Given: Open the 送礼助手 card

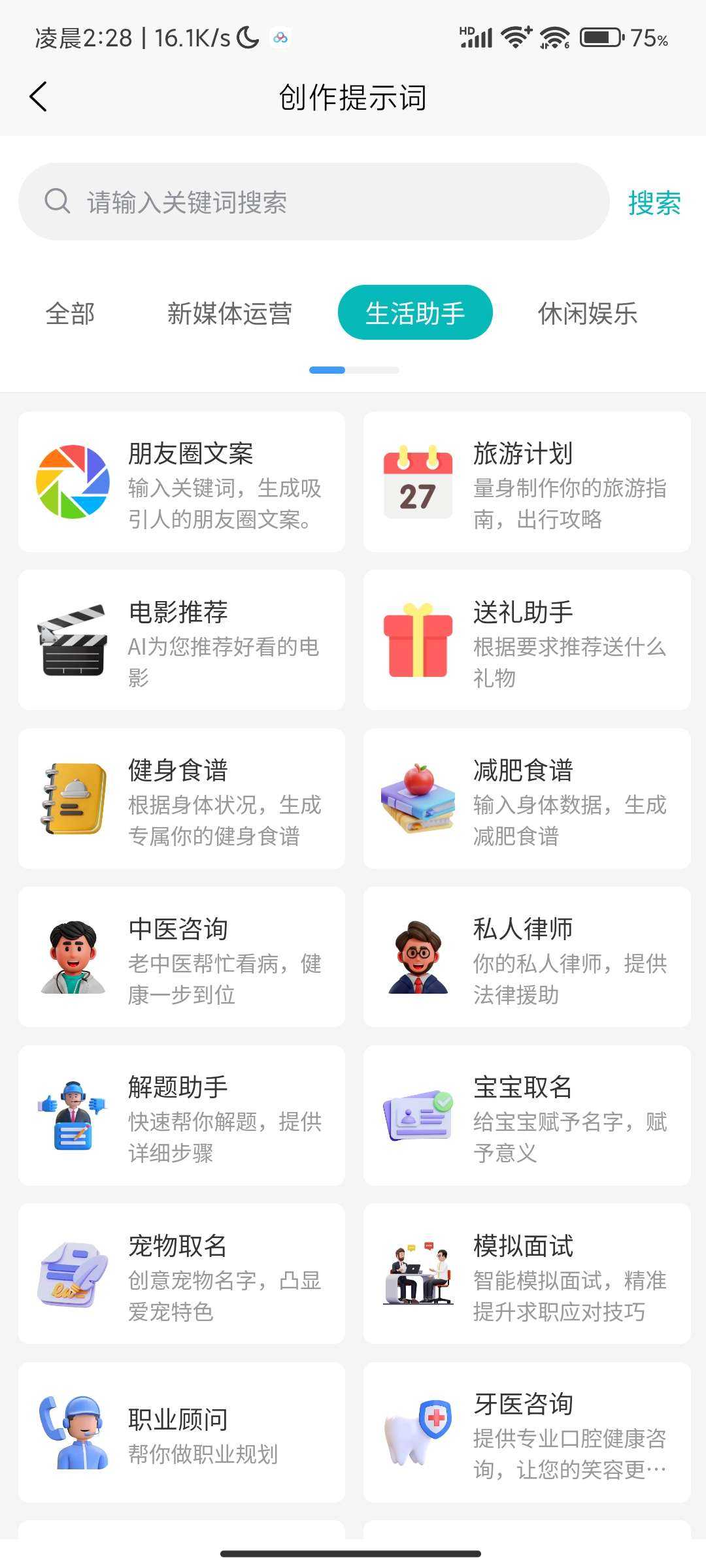Looking at the screenshot, I should [527, 640].
